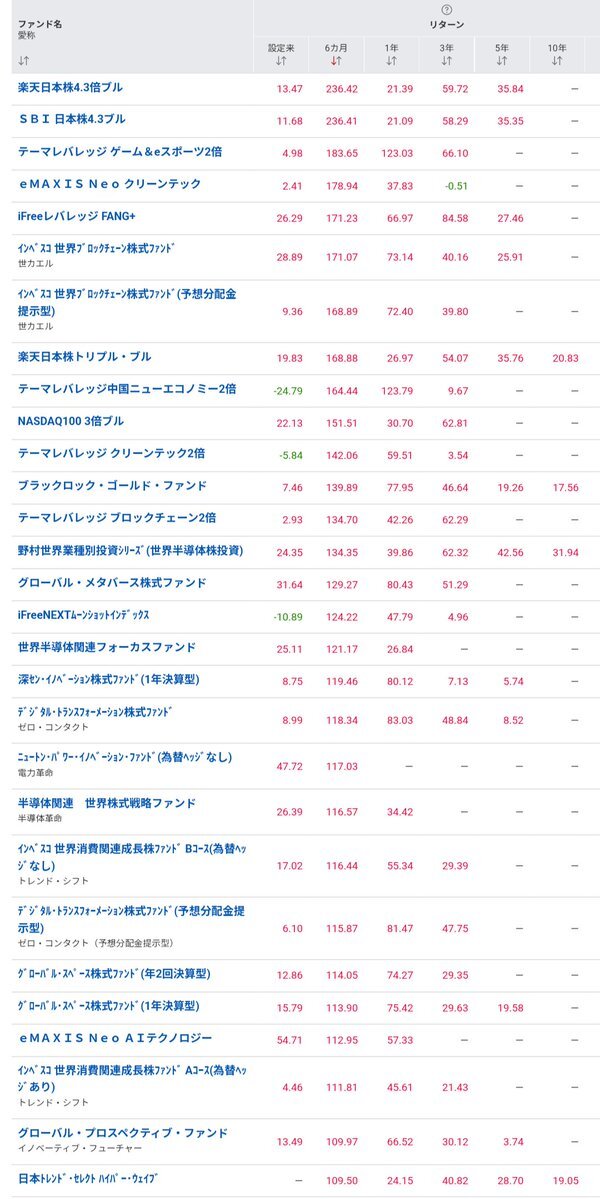View NASDAQ100 3倍ブル fund details
This screenshot has width=600, height=1199.
71,421
